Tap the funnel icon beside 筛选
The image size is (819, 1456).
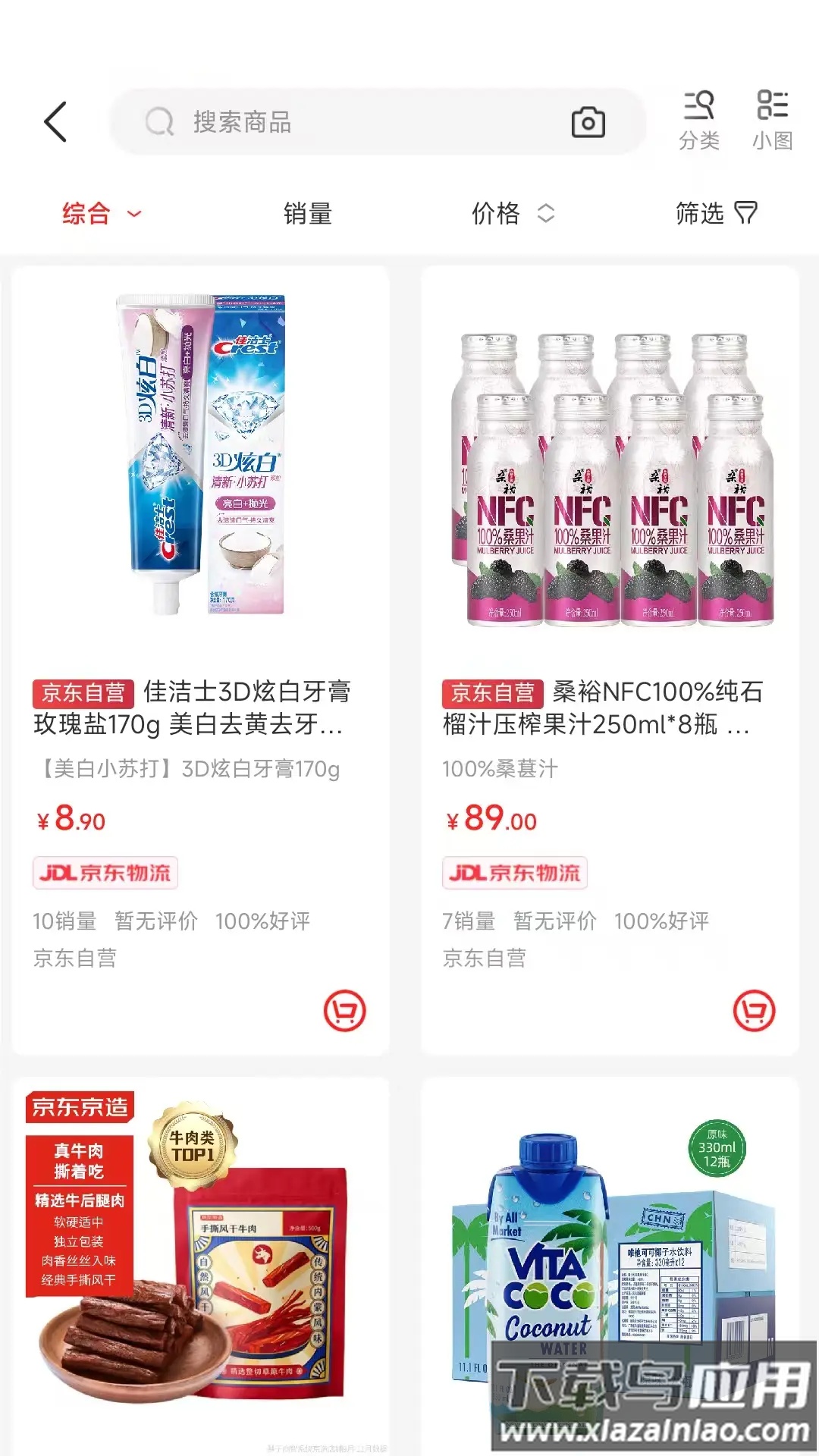click(747, 215)
